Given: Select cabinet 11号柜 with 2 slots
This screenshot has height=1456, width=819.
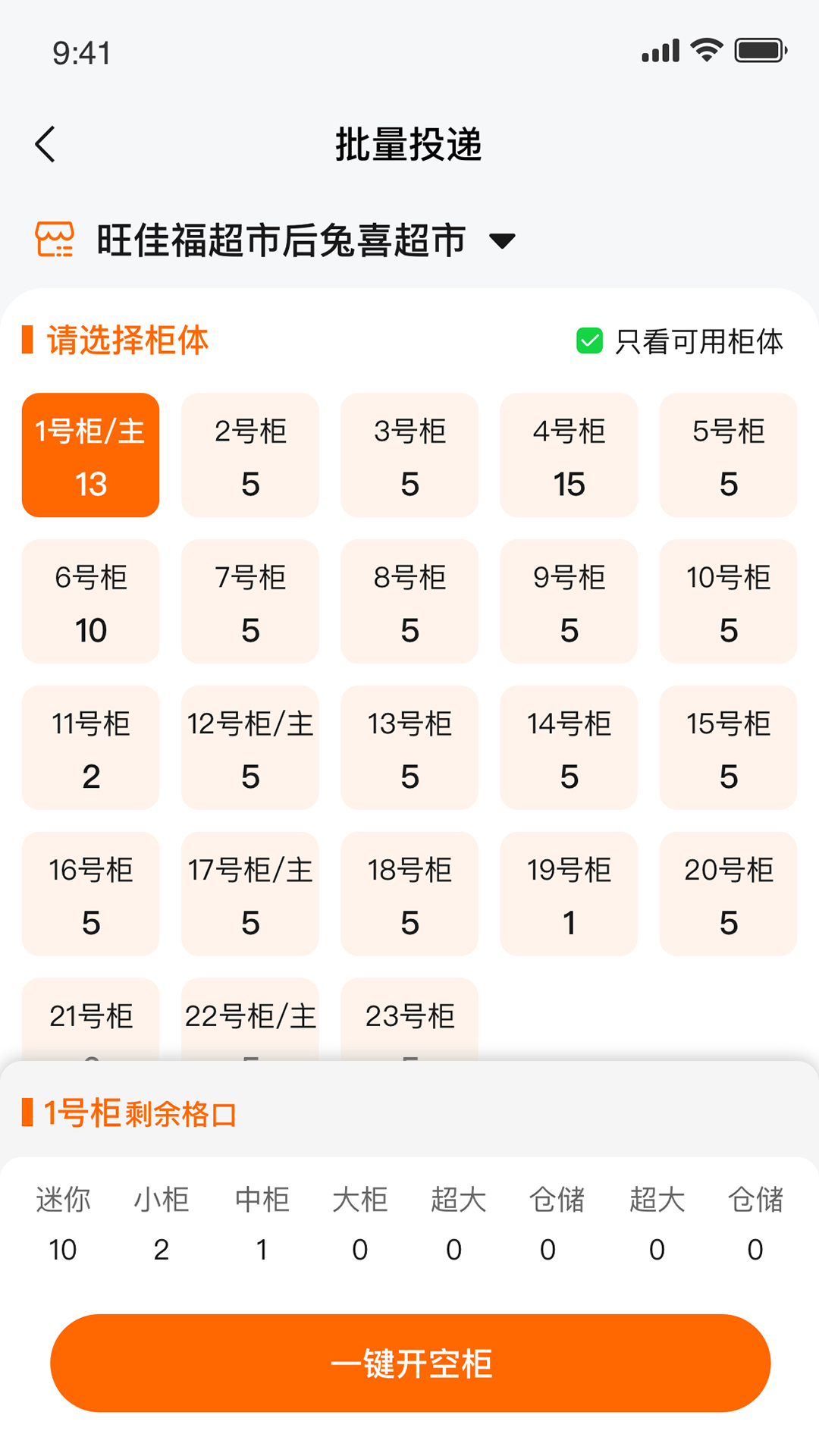Looking at the screenshot, I should (x=89, y=748).
